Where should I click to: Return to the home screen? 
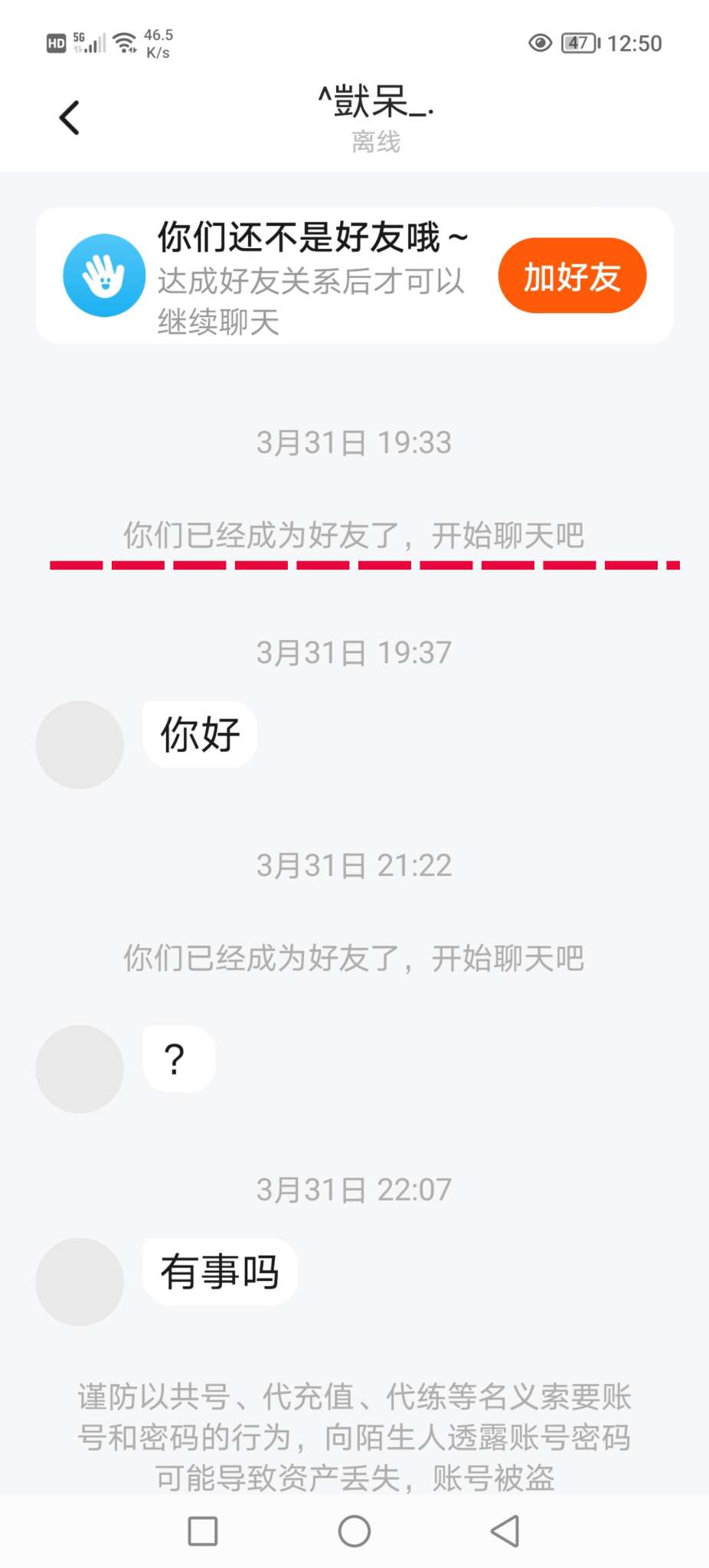(x=354, y=1531)
